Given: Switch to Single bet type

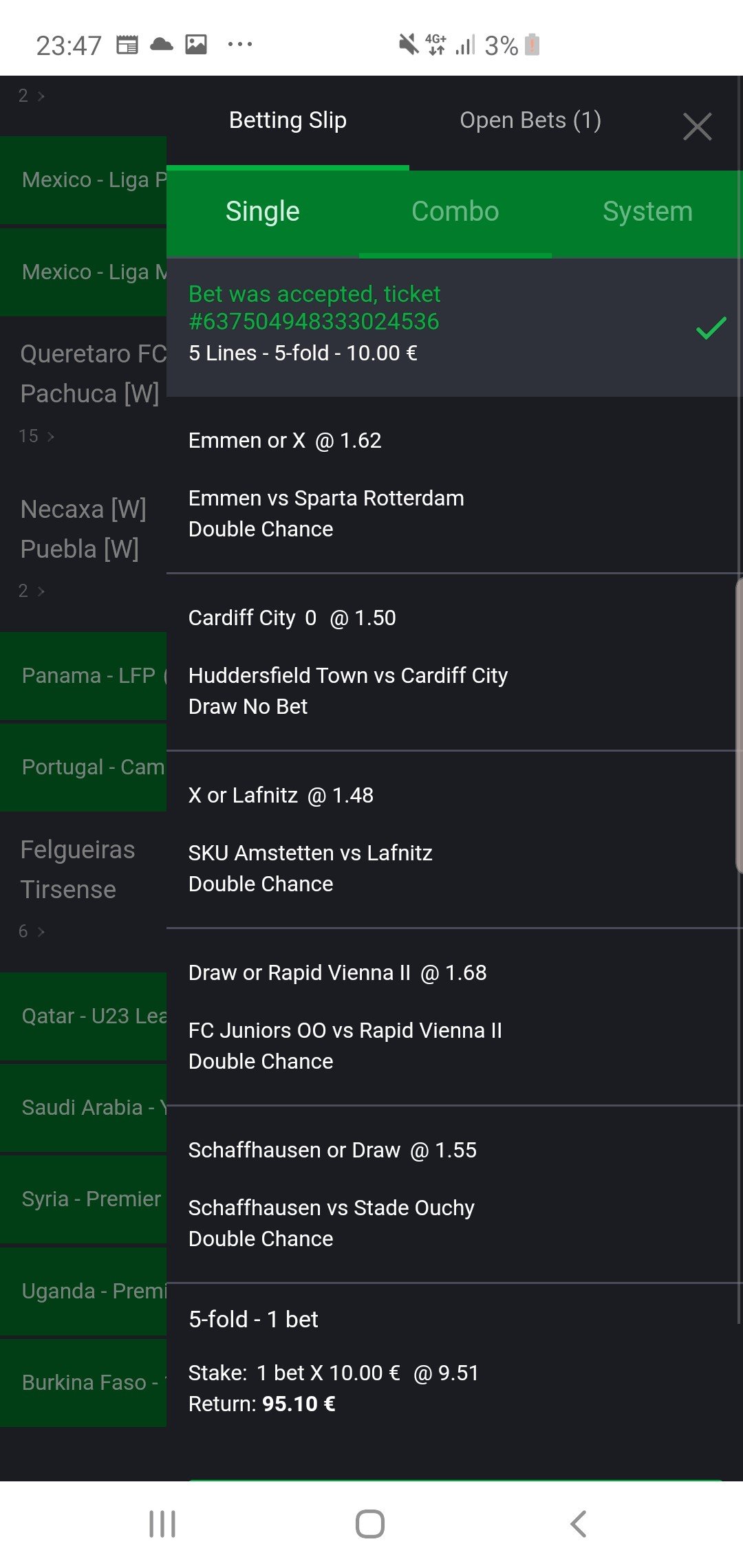Looking at the screenshot, I should 263,212.
